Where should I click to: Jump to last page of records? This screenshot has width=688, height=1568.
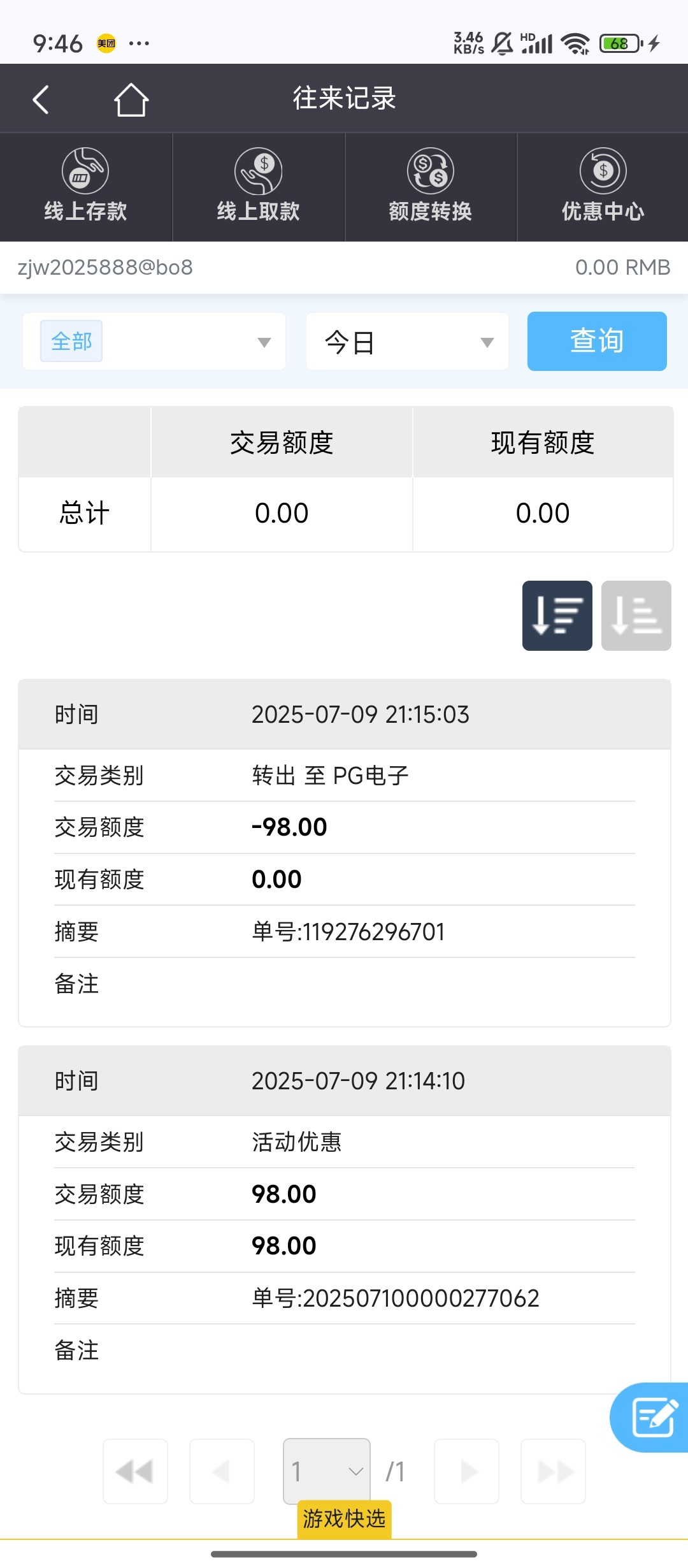[x=553, y=1471]
